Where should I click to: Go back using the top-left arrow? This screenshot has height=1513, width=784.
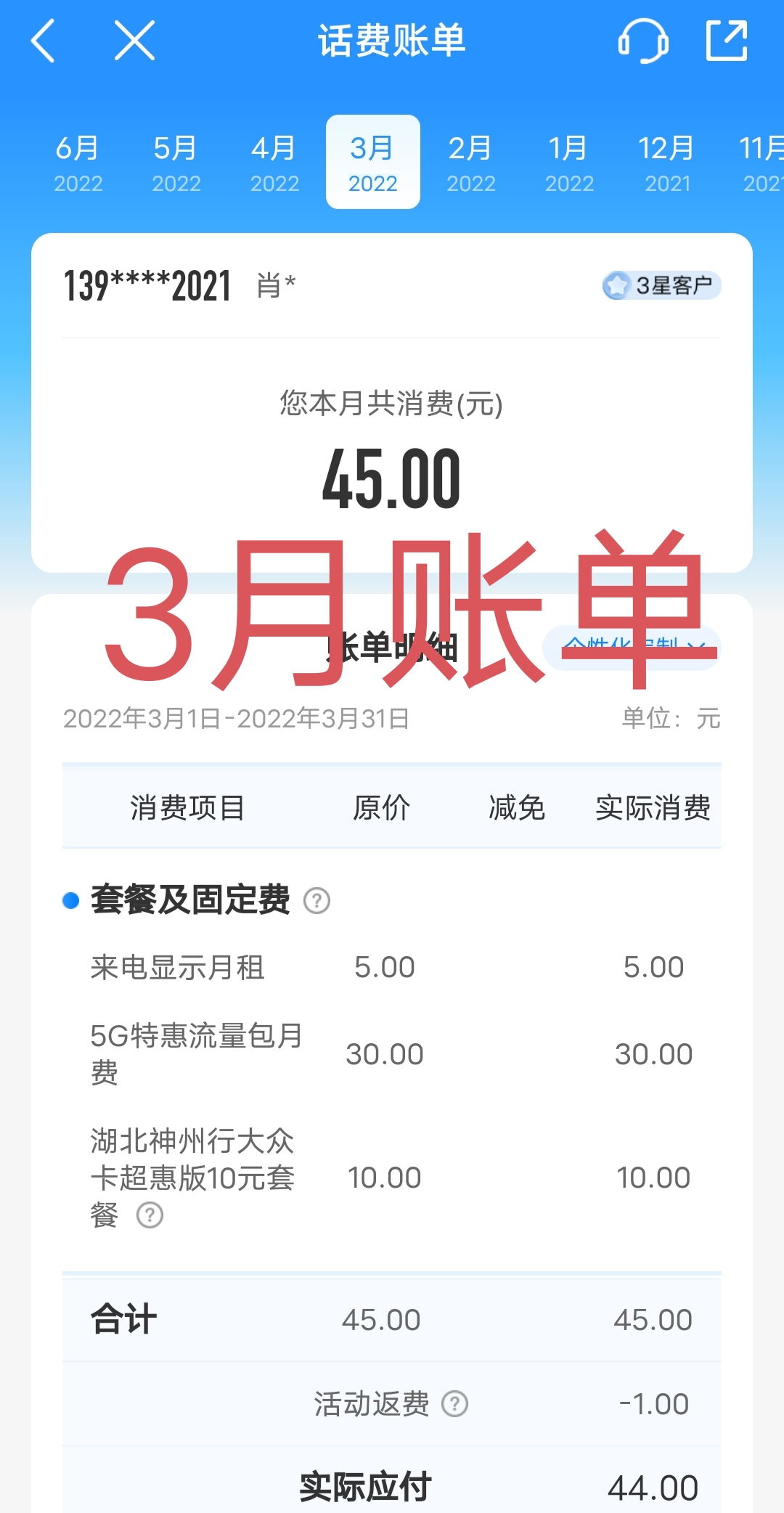(44, 41)
